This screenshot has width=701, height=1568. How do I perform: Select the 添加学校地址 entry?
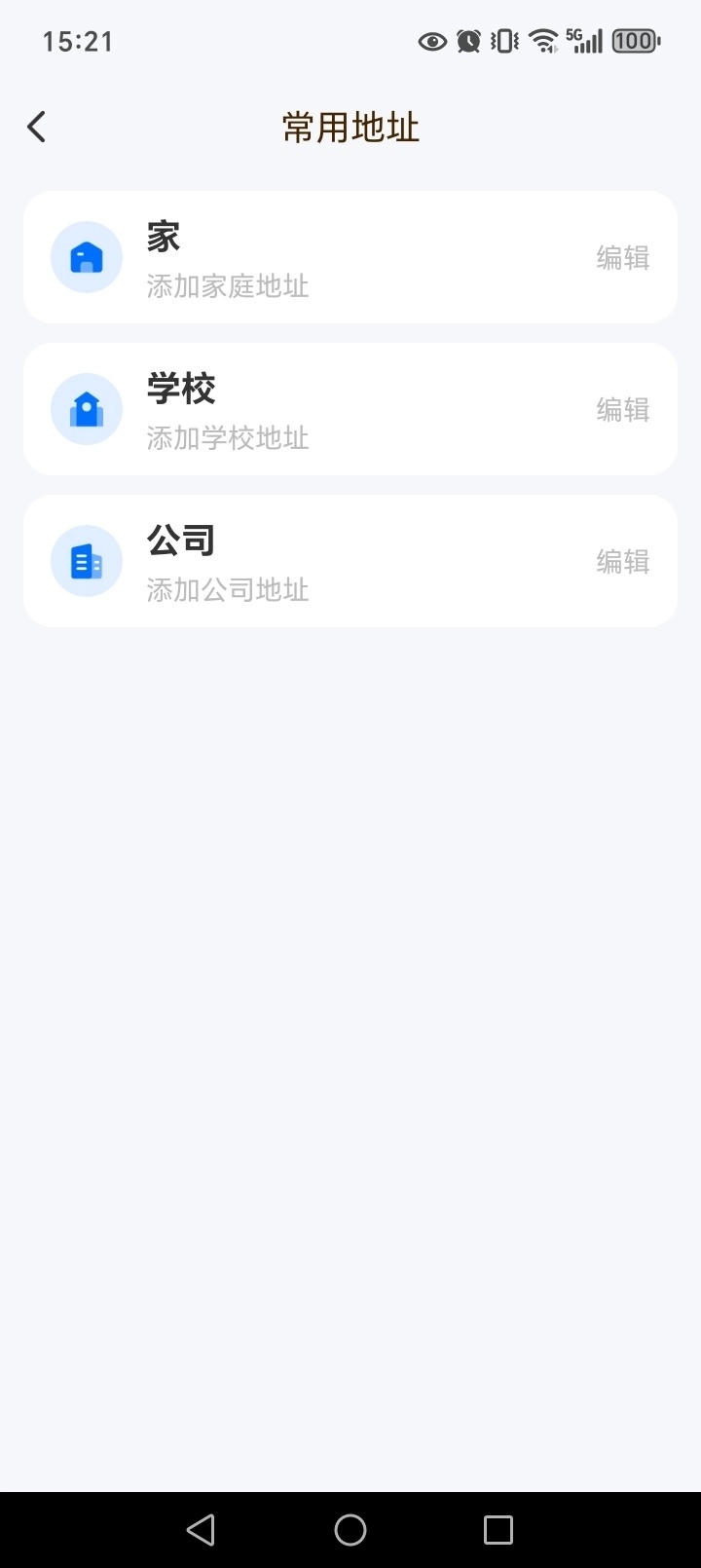tap(227, 438)
